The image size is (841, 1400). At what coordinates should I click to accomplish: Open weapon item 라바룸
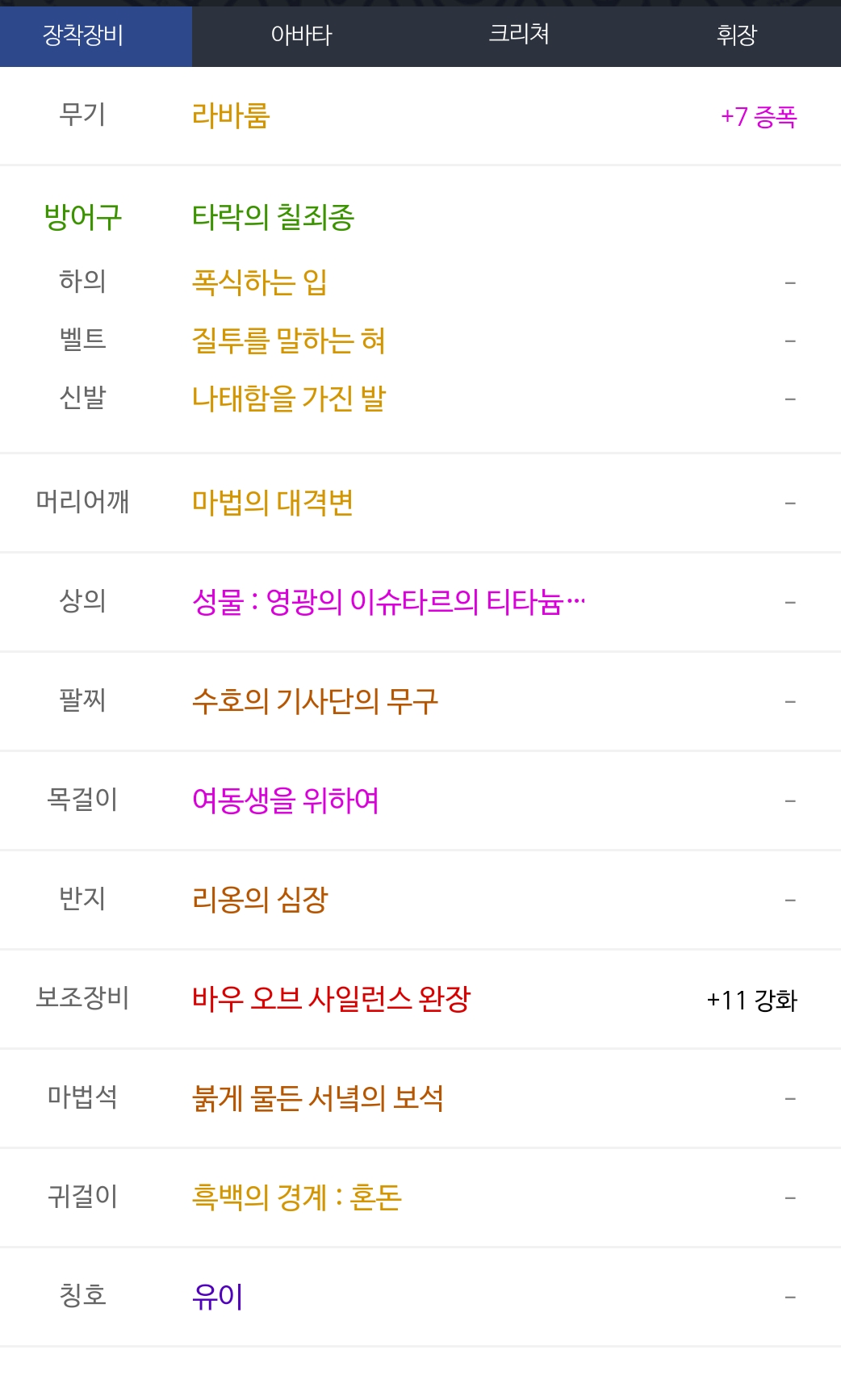click(231, 116)
